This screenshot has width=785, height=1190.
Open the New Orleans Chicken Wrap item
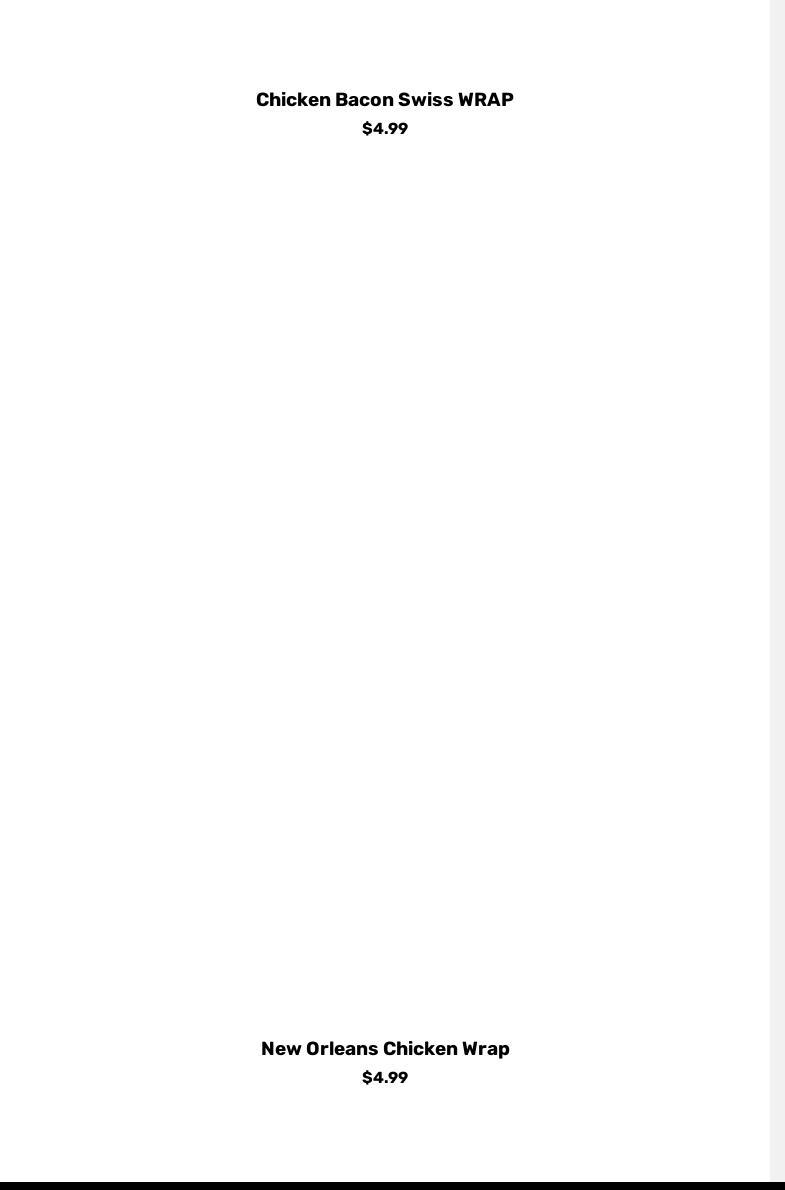(x=385, y=1049)
